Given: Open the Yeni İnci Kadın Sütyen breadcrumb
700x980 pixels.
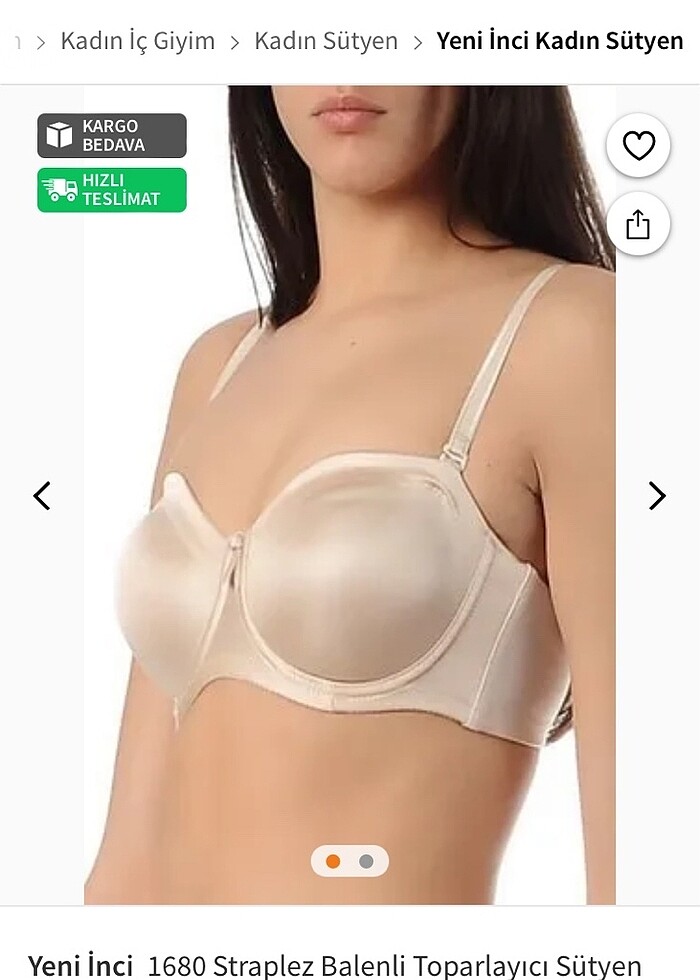Looking at the screenshot, I should pos(560,41).
